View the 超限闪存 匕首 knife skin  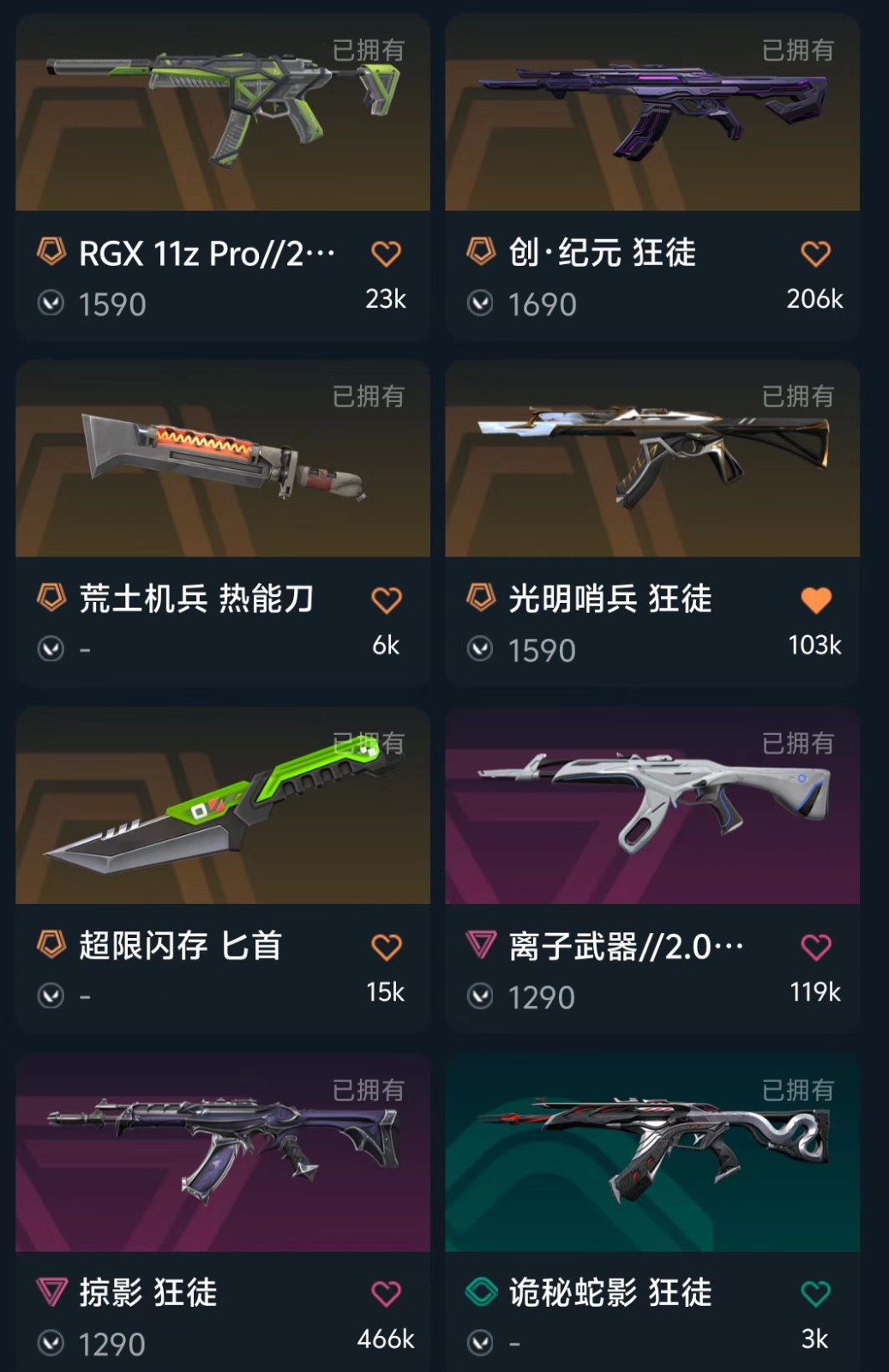223,806
